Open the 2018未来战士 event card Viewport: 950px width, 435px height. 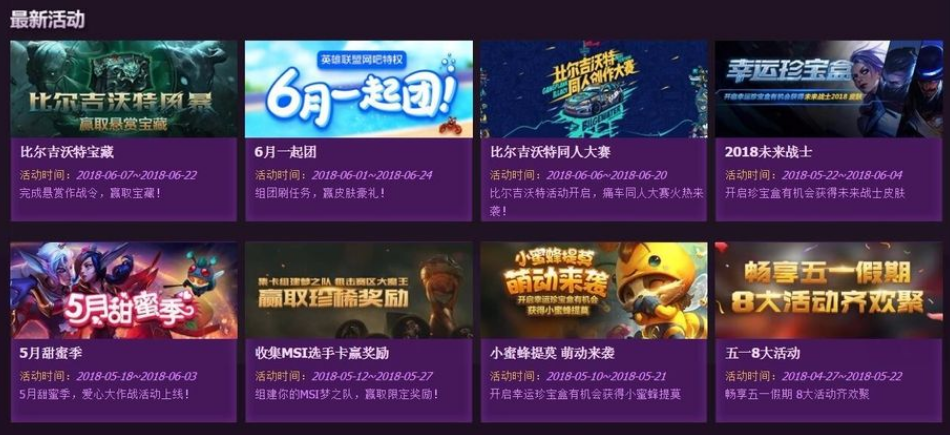[x=828, y=90]
